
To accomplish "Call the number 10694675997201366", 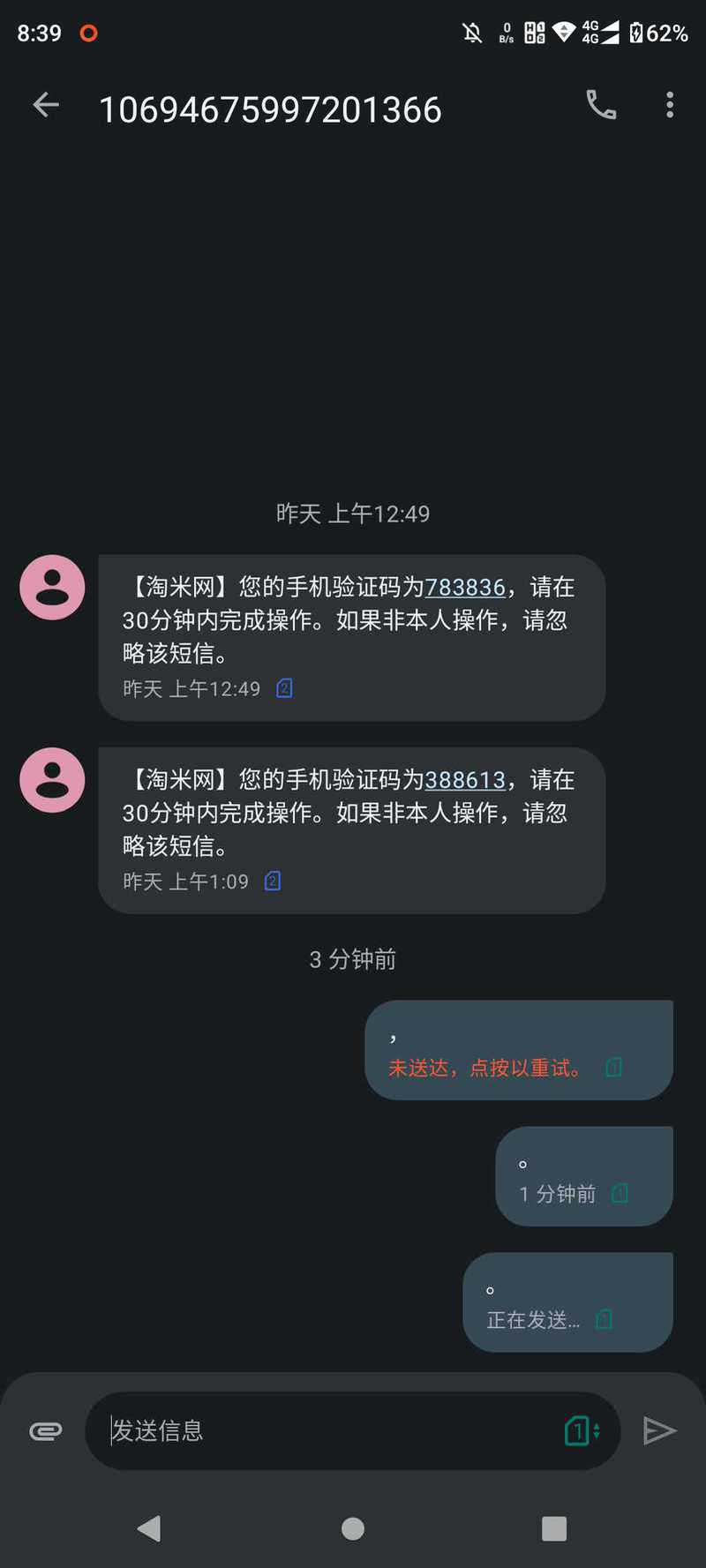I will point(601,105).
